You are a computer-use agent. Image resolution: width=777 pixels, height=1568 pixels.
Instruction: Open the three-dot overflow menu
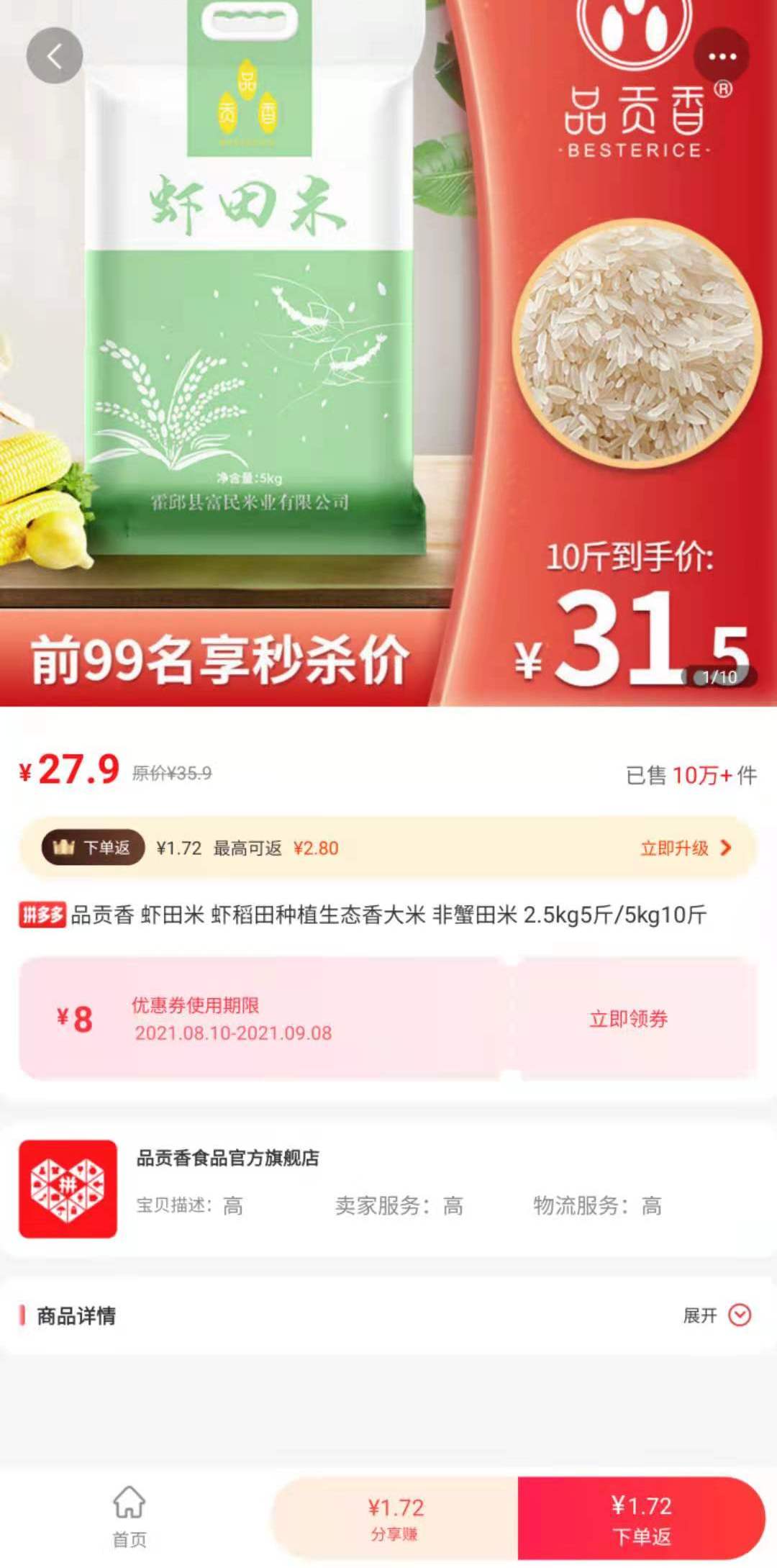(x=722, y=56)
